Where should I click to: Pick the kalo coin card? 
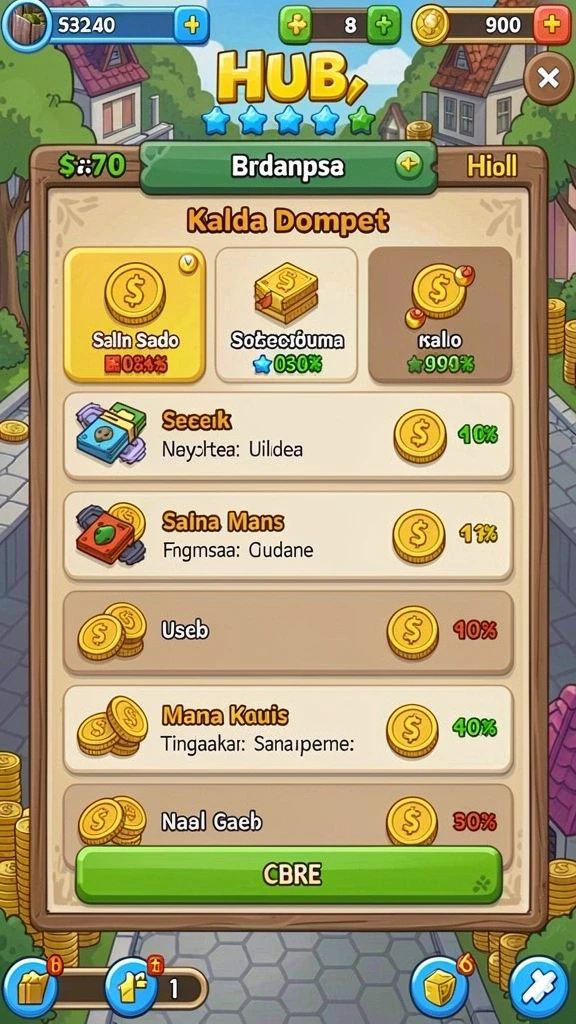(440, 314)
